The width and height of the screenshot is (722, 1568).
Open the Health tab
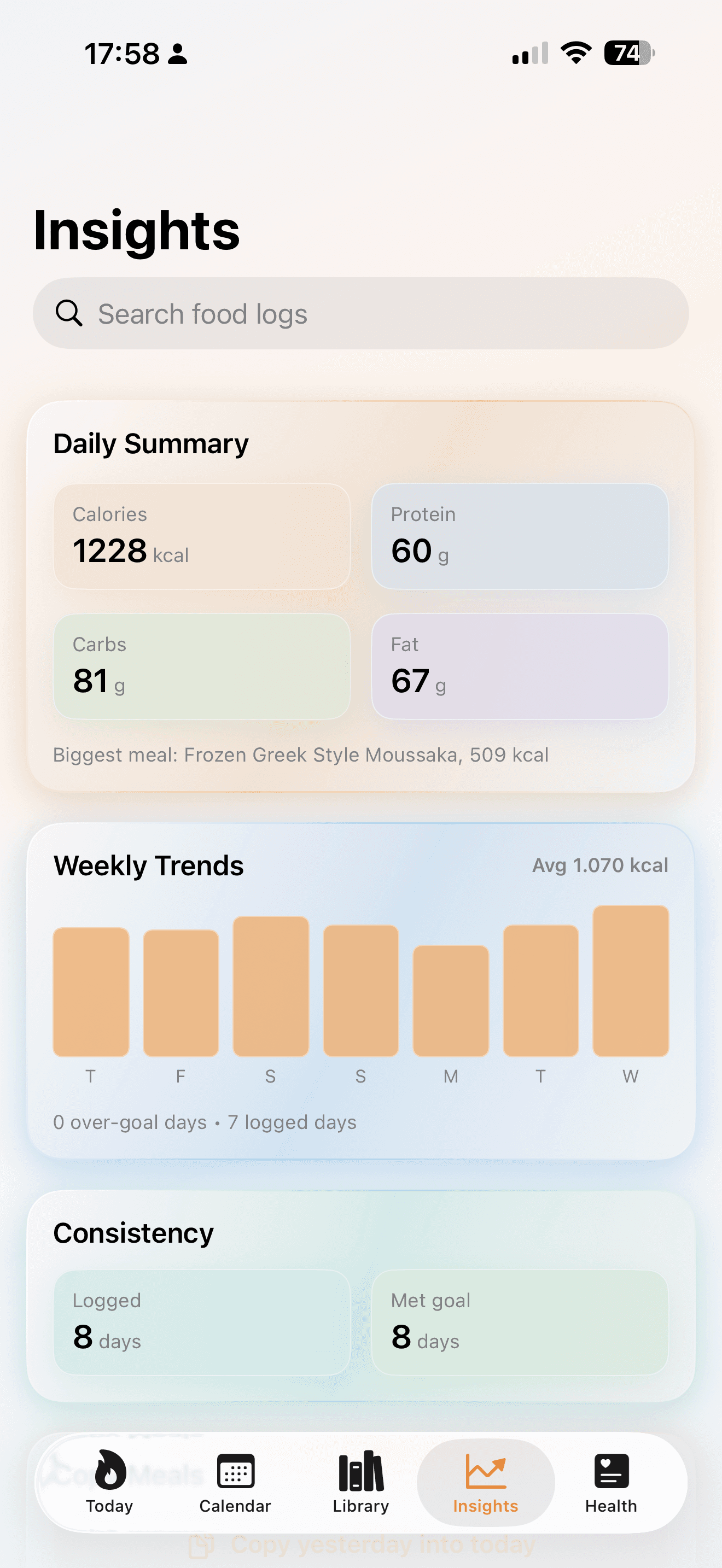click(611, 1482)
